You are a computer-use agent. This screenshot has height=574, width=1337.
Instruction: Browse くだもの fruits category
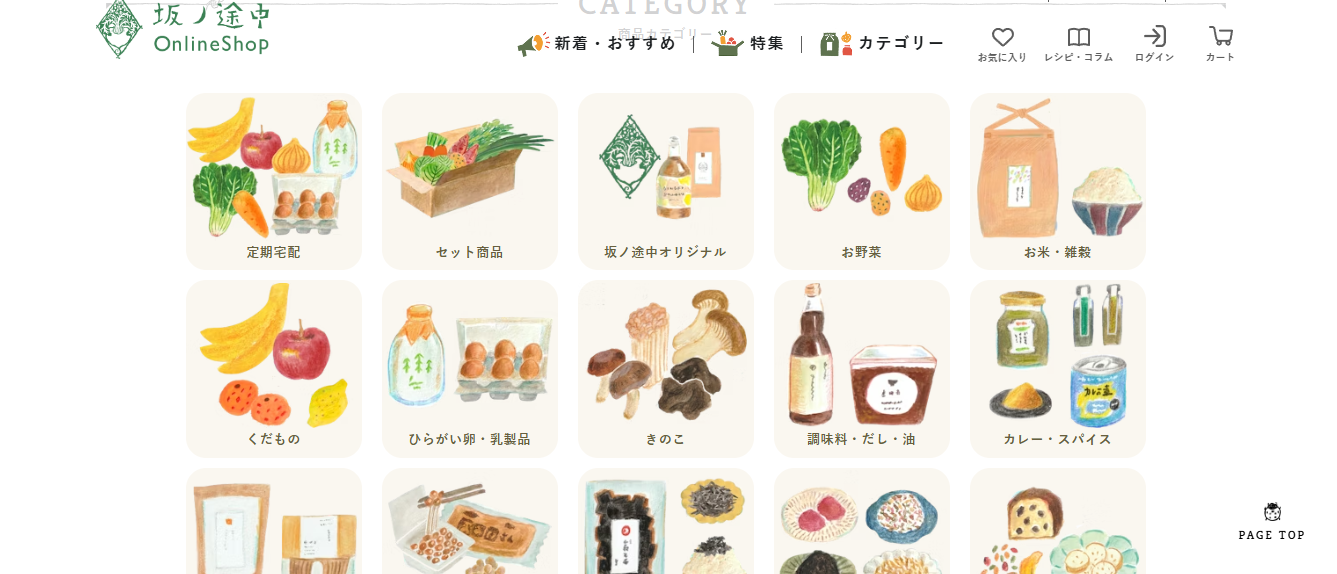click(x=274, y=368)
